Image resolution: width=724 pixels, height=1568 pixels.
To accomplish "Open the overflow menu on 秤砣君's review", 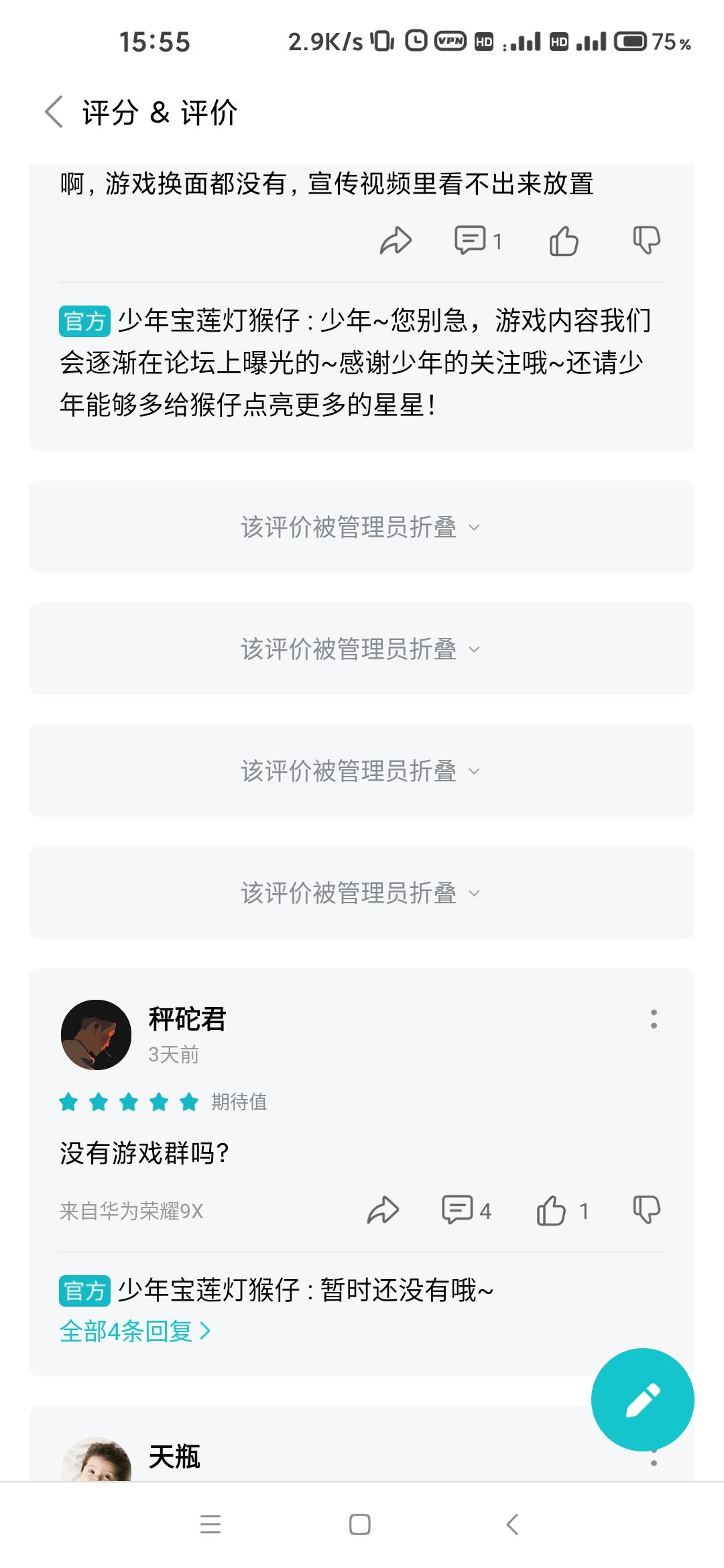I will tap(654, 1019).
